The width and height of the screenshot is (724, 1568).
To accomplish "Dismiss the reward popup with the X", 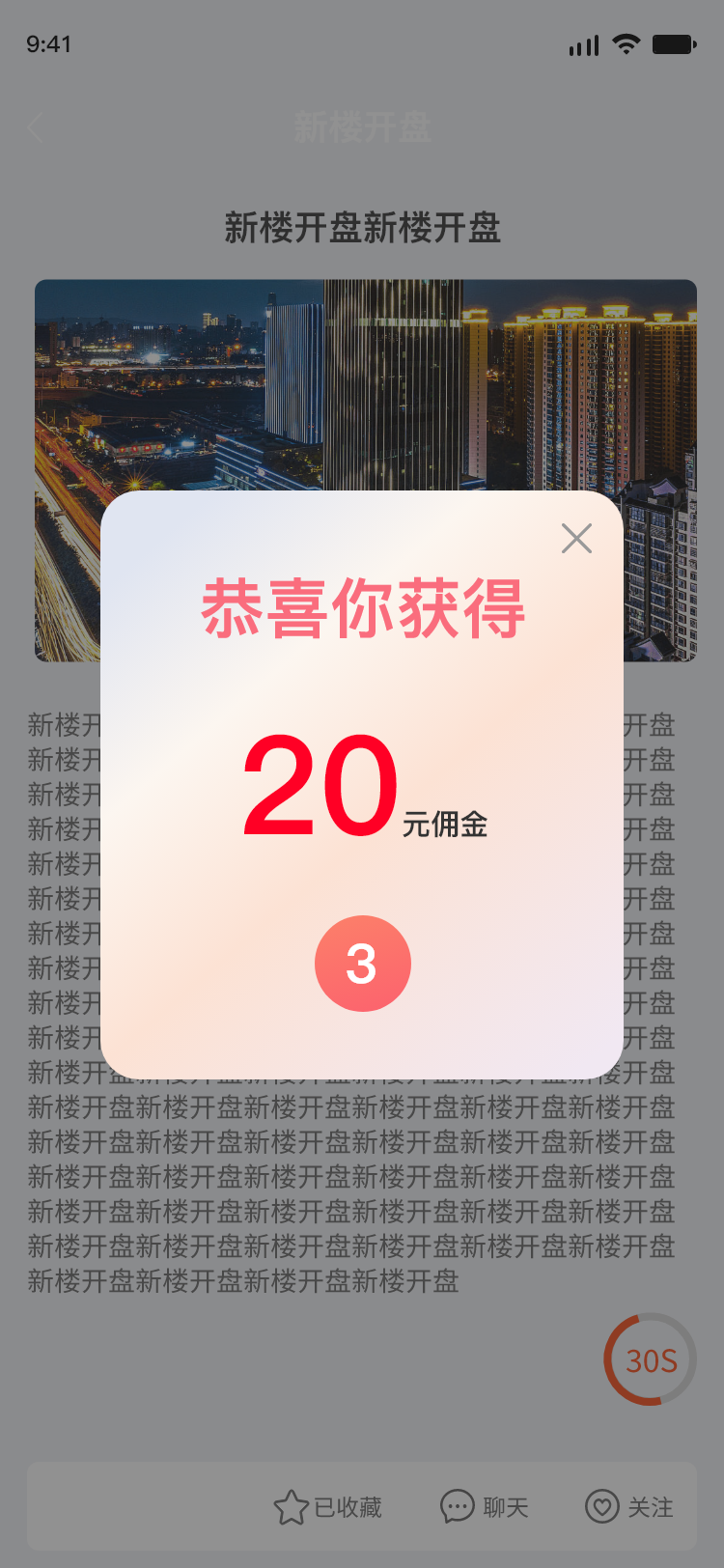I will 576,539.
